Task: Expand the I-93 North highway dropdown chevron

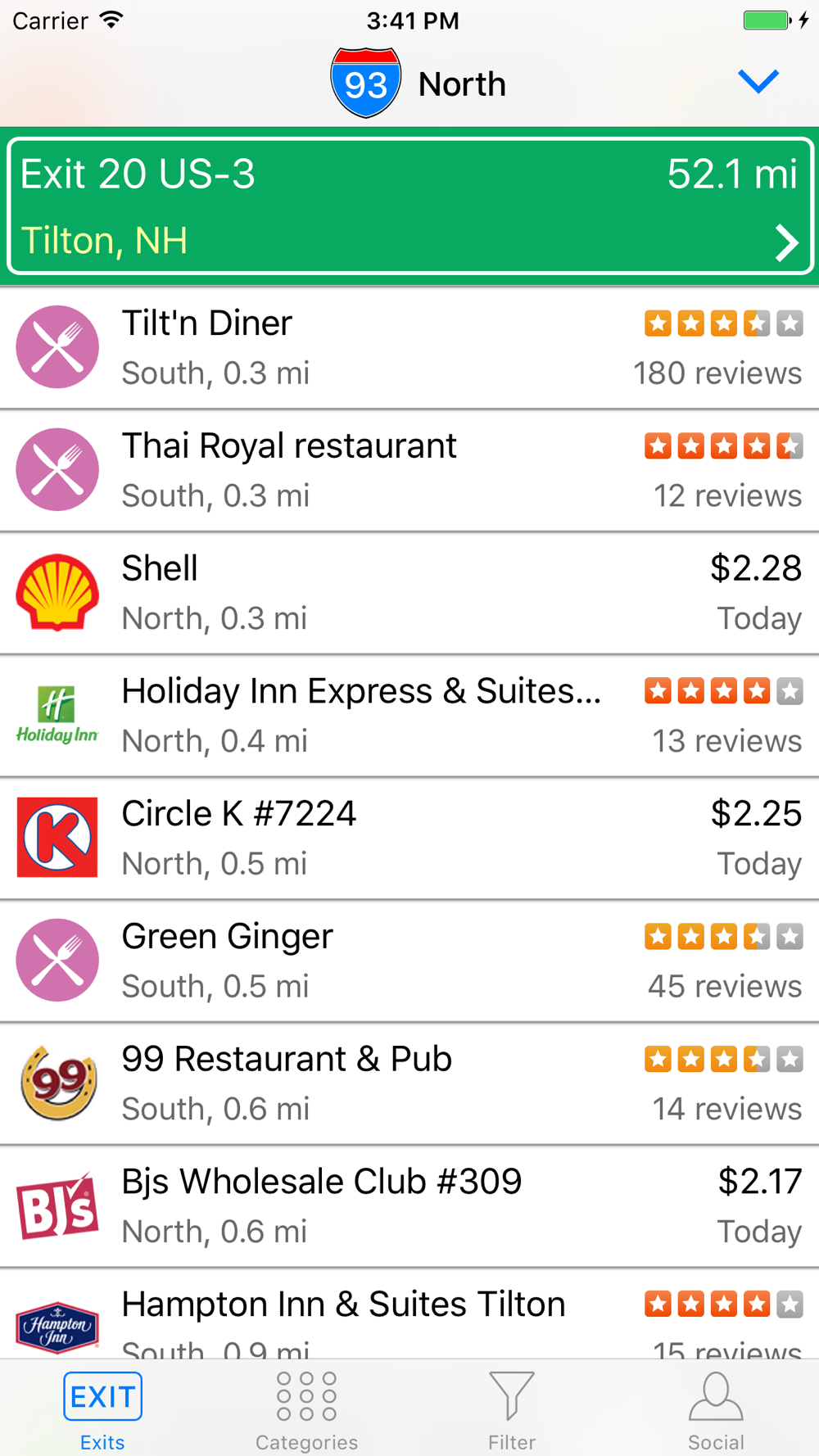Action: (x=758, y=82)
